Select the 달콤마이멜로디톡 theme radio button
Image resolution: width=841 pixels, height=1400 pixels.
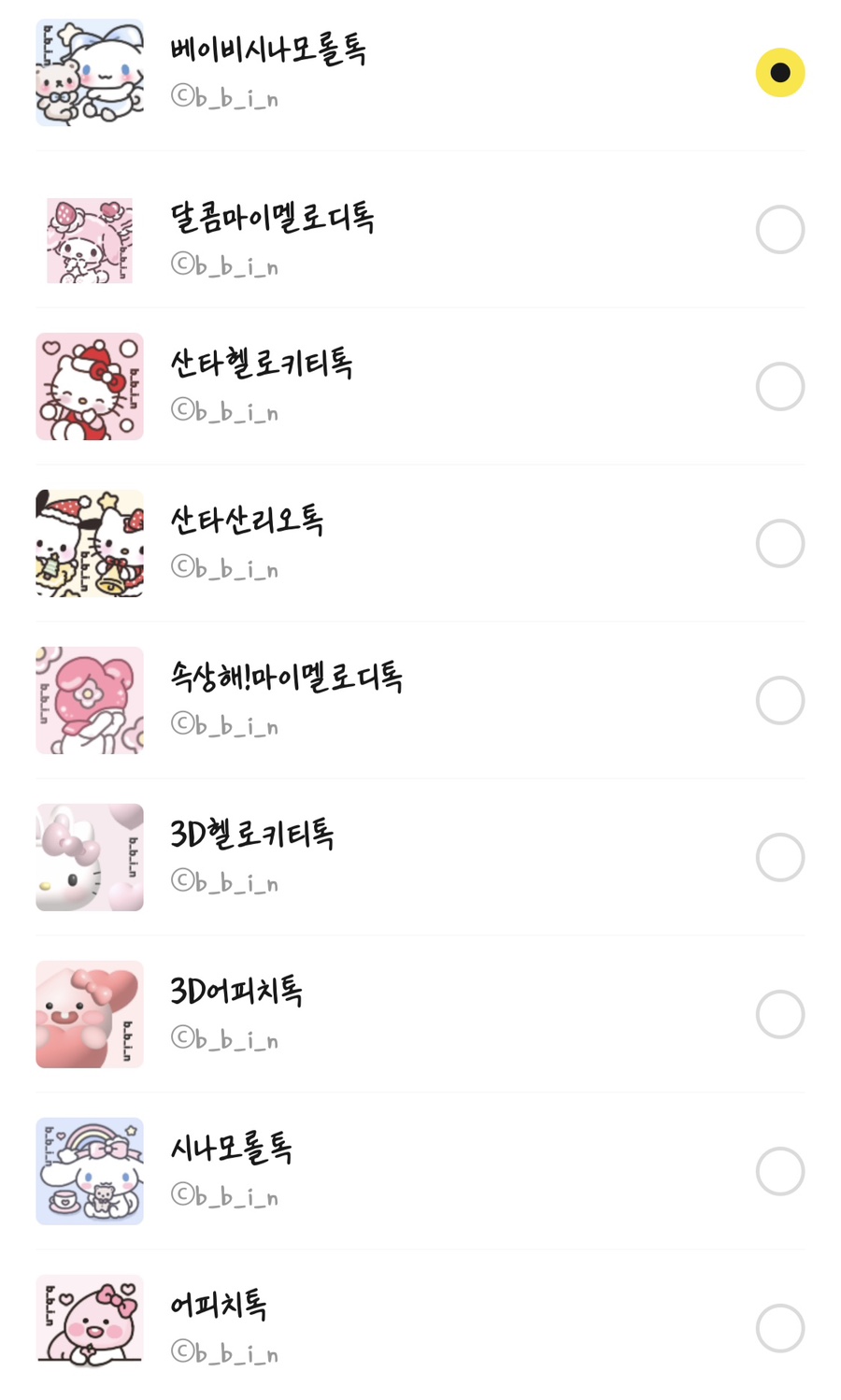click(779, 230)
